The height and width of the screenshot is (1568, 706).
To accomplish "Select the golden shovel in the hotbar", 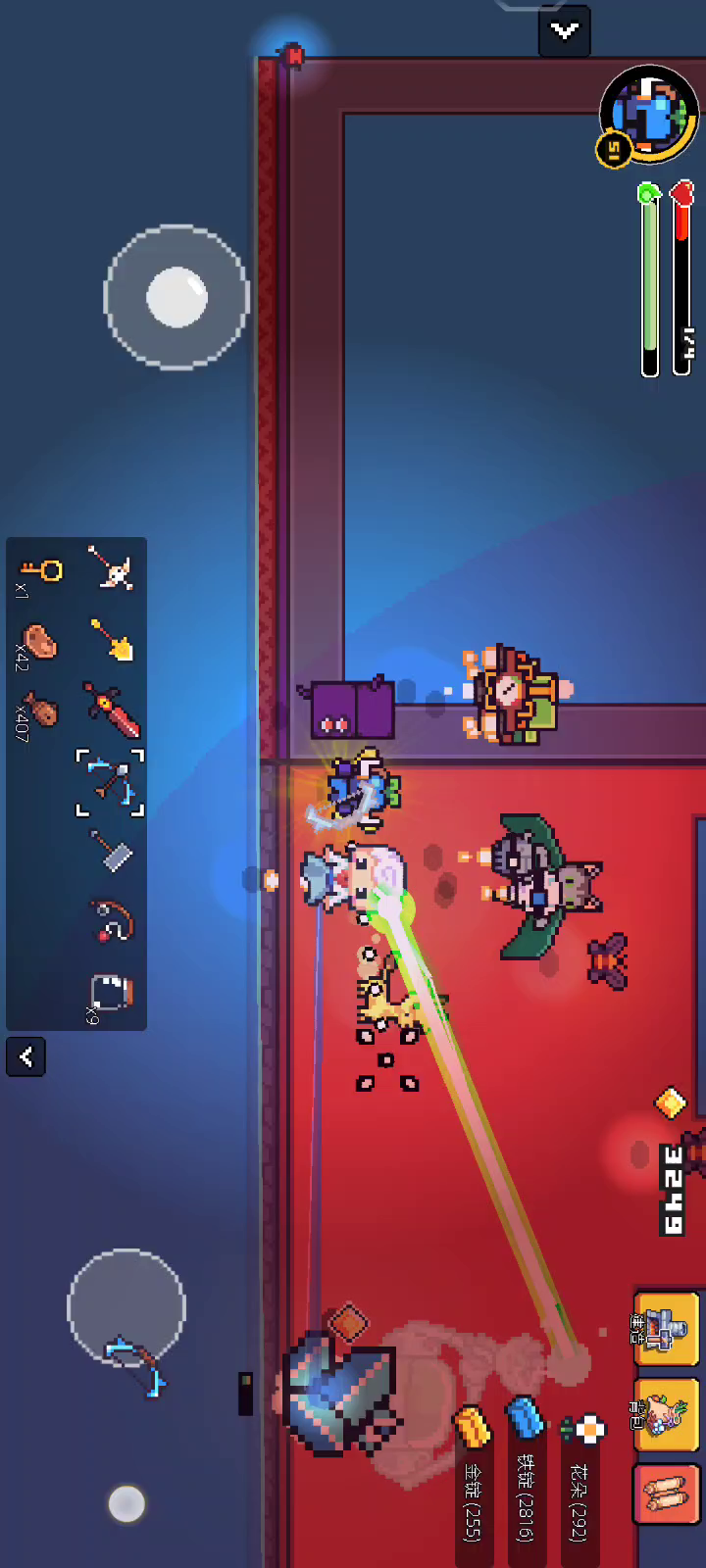I will 112,639.
